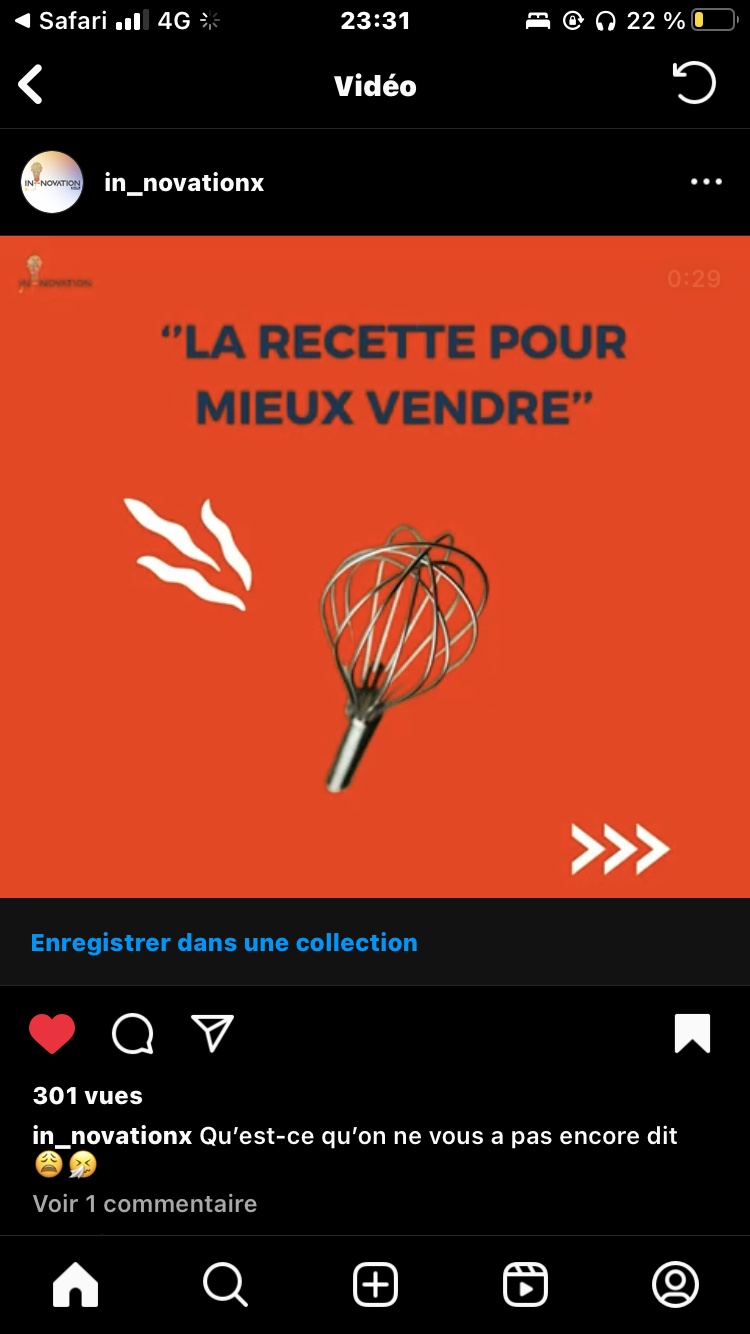Unlike the post with the red heart
Viewport: 750px width, 1334px height.
(x=52, y=1034)
